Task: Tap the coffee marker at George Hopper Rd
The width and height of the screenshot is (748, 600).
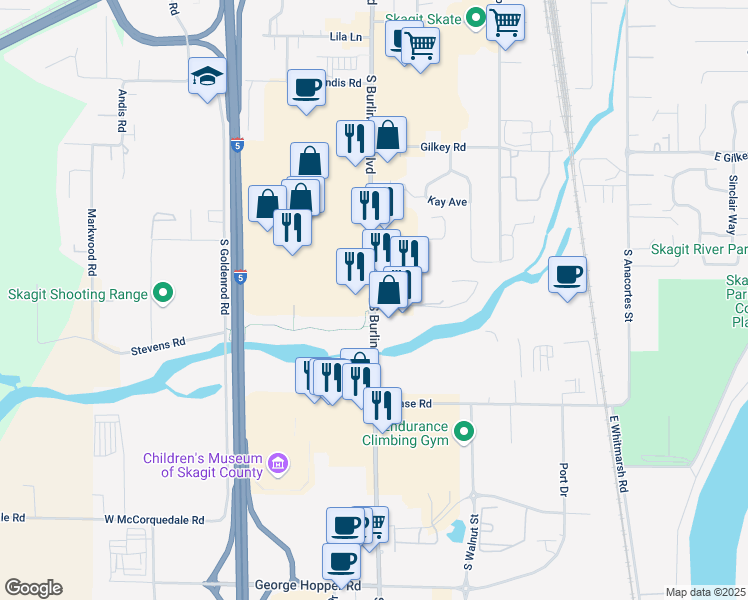Action: coord(342,565)
